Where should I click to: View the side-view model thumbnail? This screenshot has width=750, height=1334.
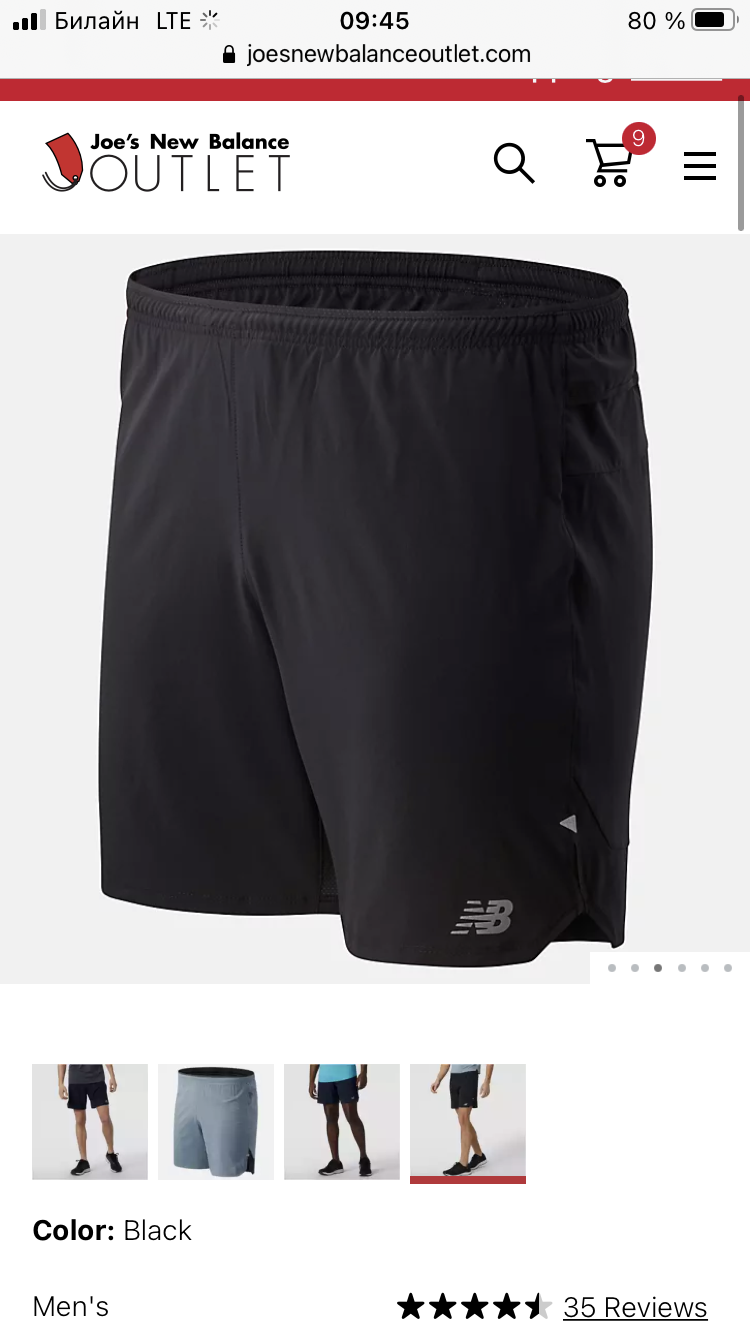[x=468, y=1122]
